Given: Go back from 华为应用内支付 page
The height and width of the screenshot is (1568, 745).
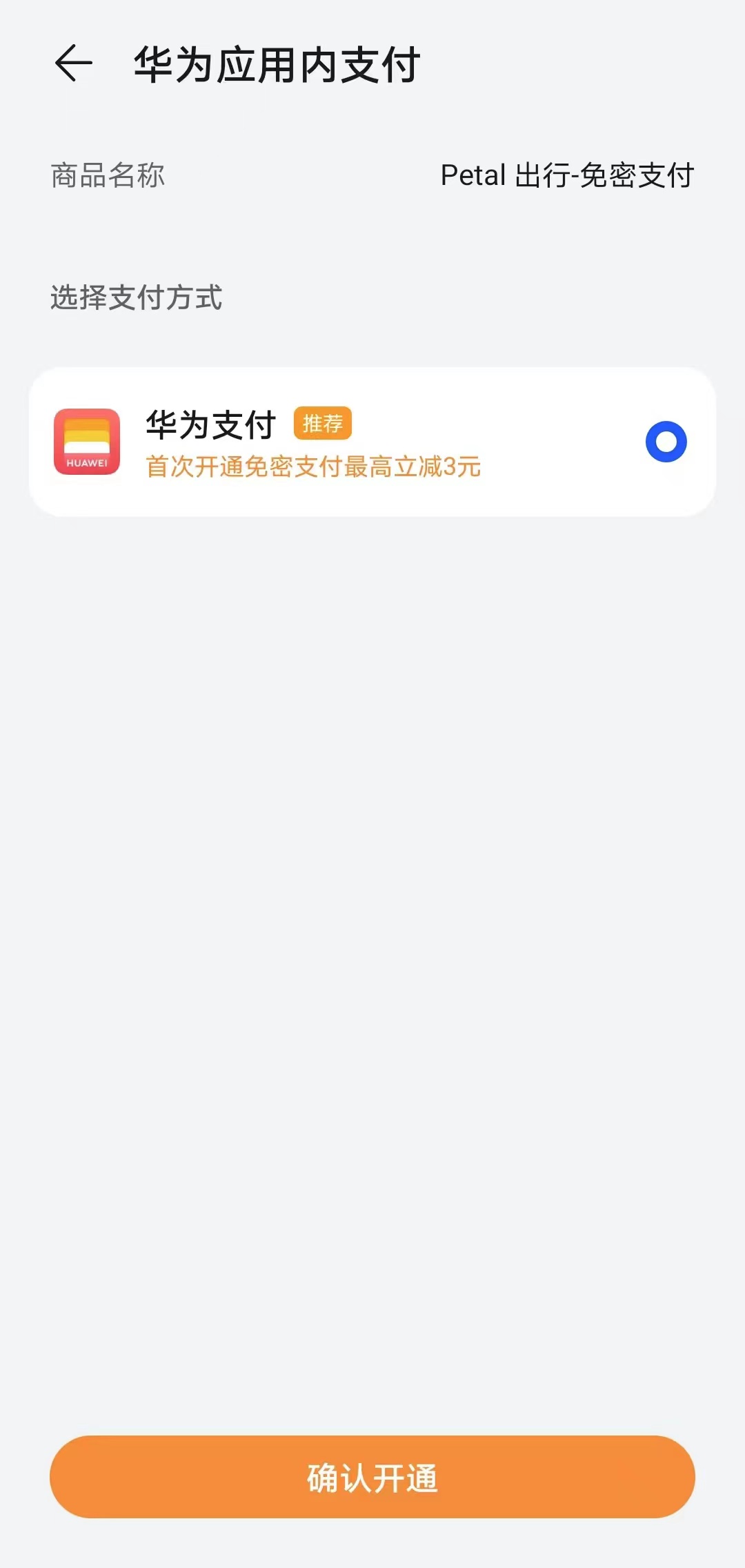Looking at the screenshot, I should (73, 63).
